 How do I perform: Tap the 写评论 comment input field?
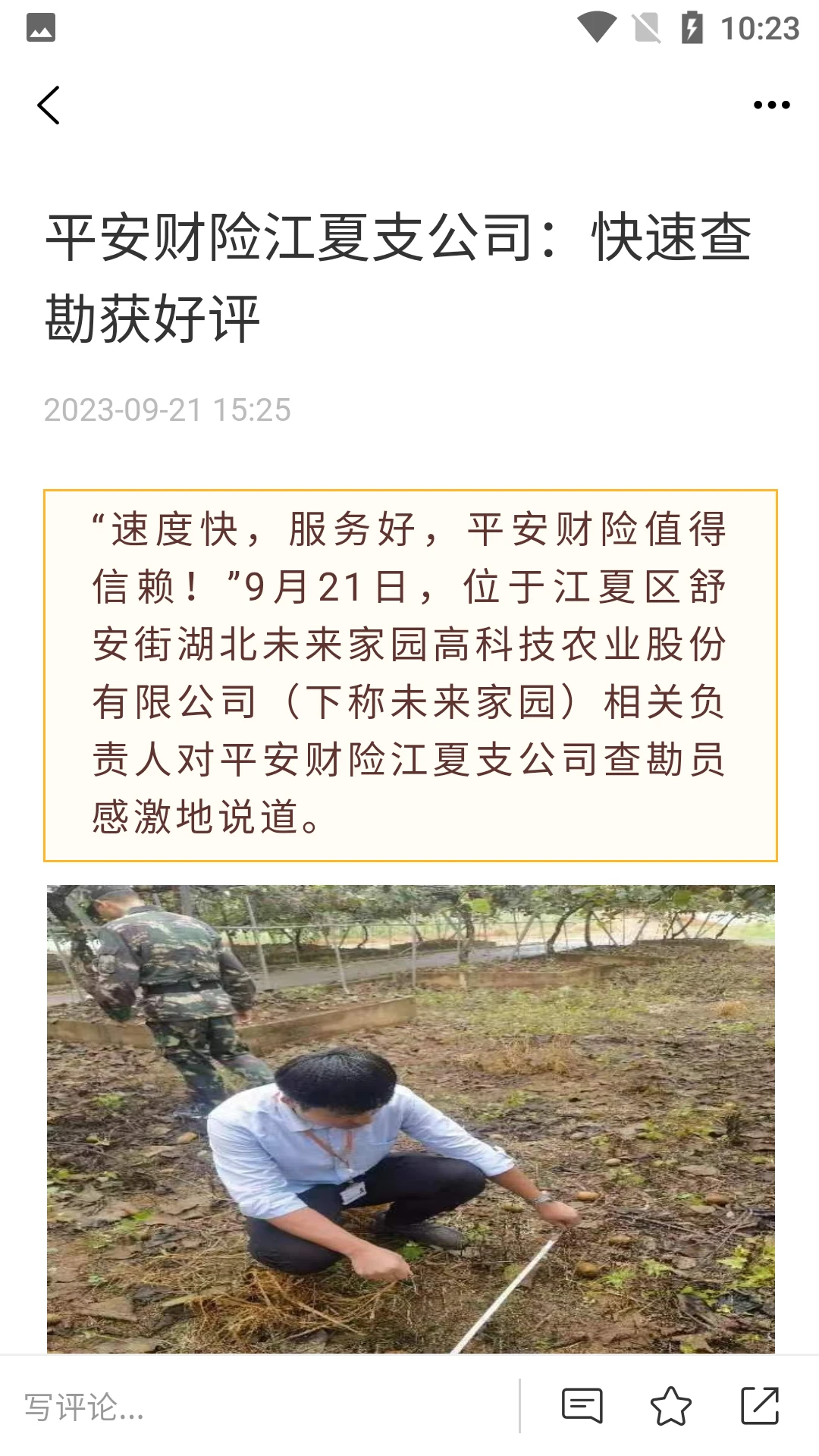[258, 1407]
